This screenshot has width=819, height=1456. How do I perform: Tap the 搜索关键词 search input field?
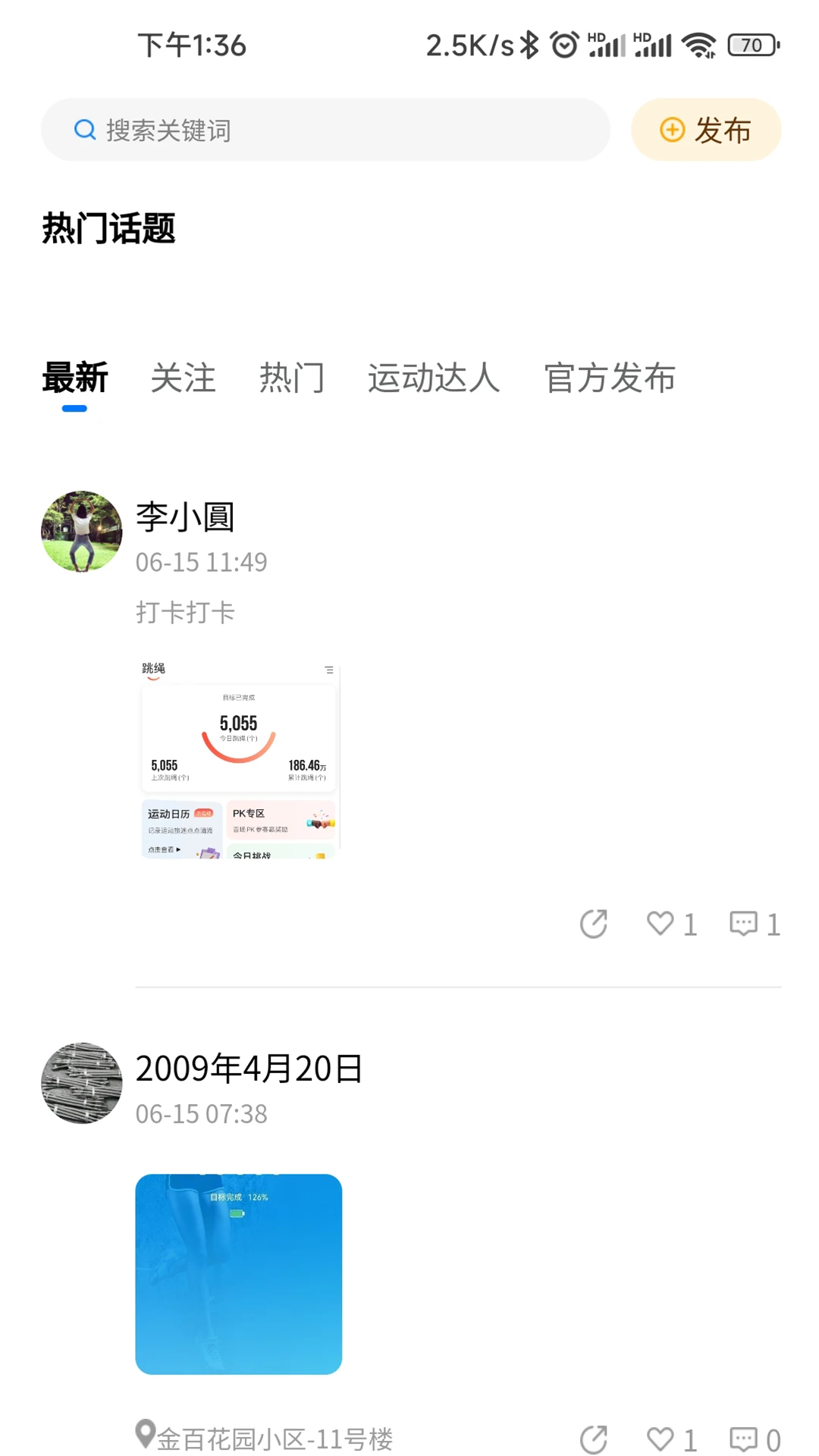[303, 130]
